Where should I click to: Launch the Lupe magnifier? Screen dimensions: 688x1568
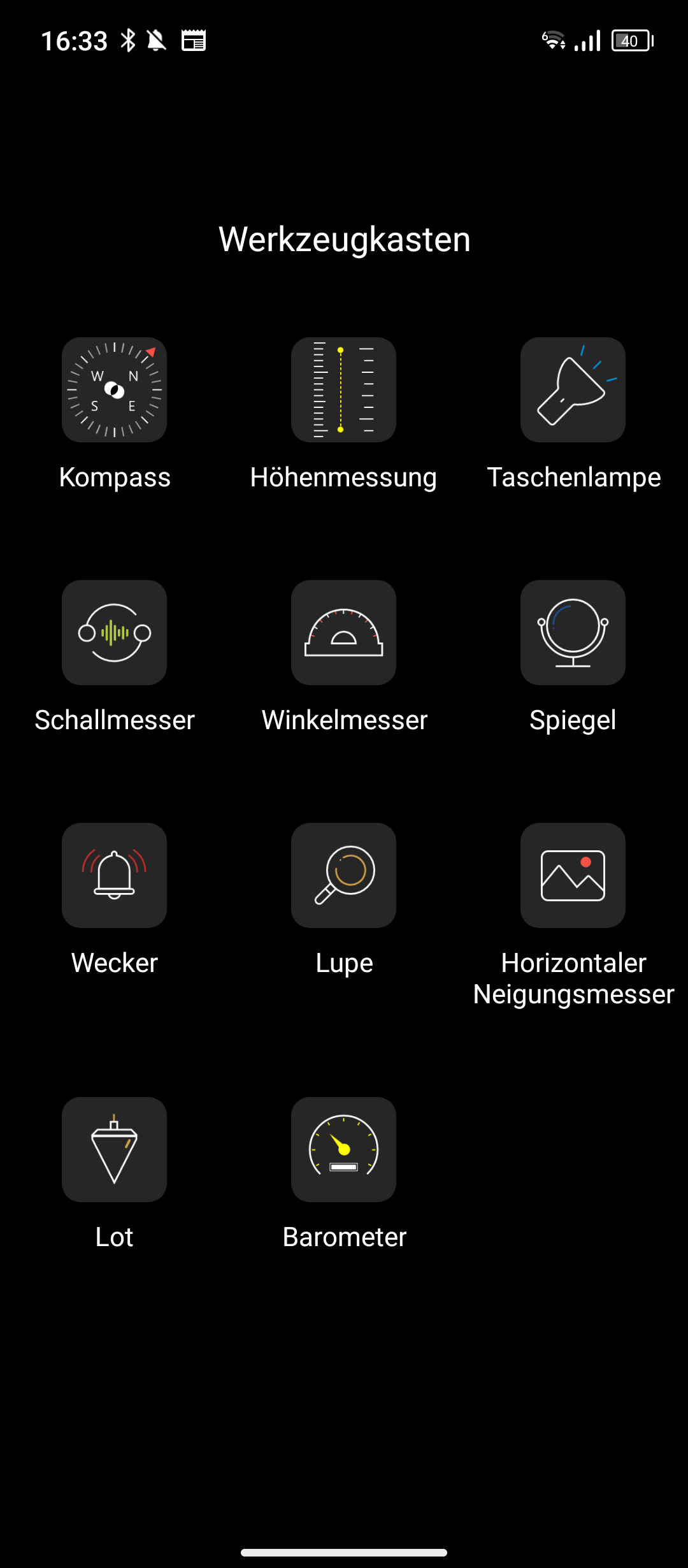(343, 875)
